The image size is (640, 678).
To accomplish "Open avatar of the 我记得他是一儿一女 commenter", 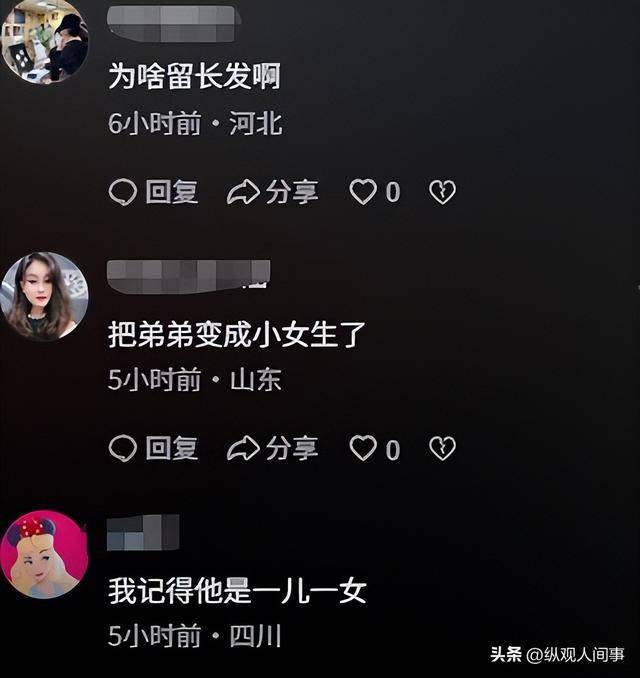I will point(44,553).
